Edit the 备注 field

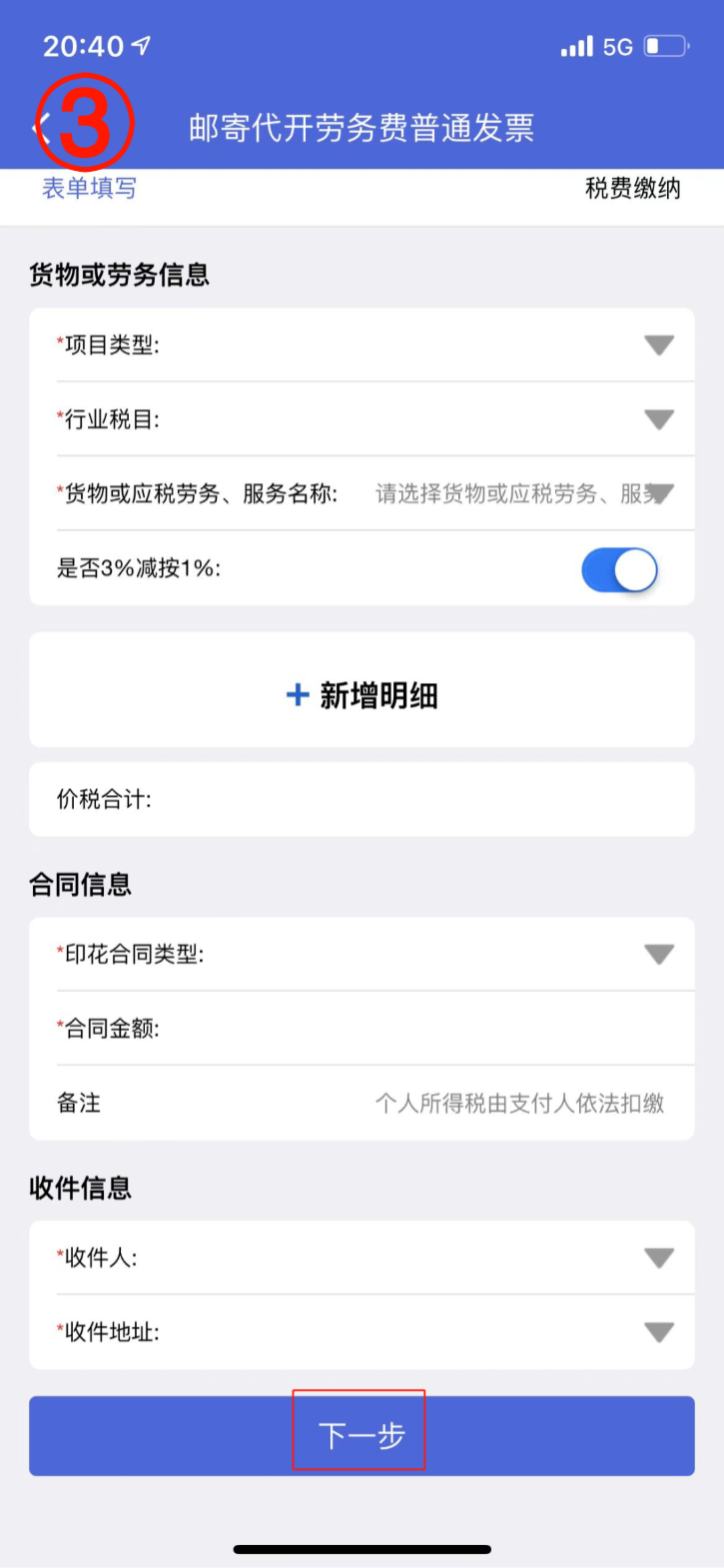tap(362, 1104)
